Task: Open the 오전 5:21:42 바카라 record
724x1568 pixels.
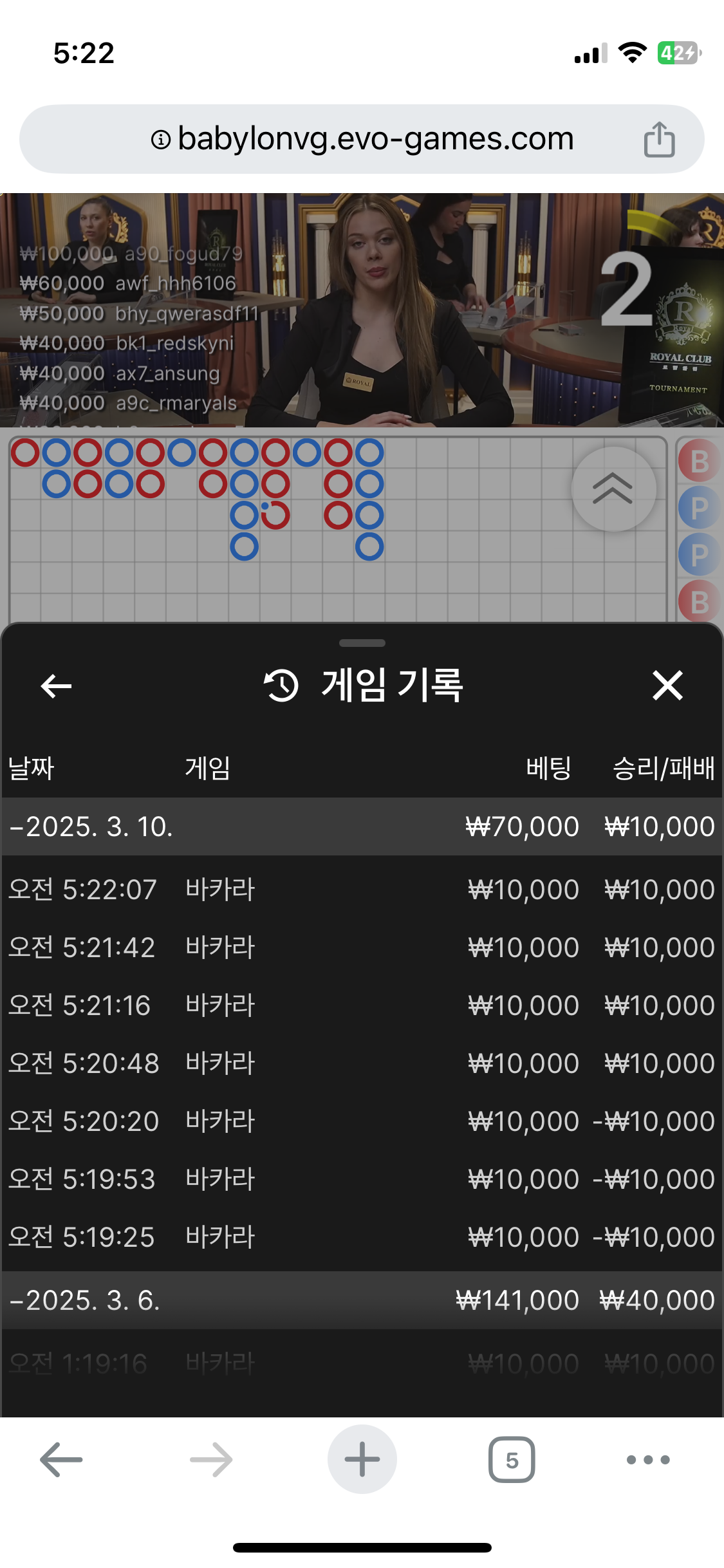Action: coord(362,947)
